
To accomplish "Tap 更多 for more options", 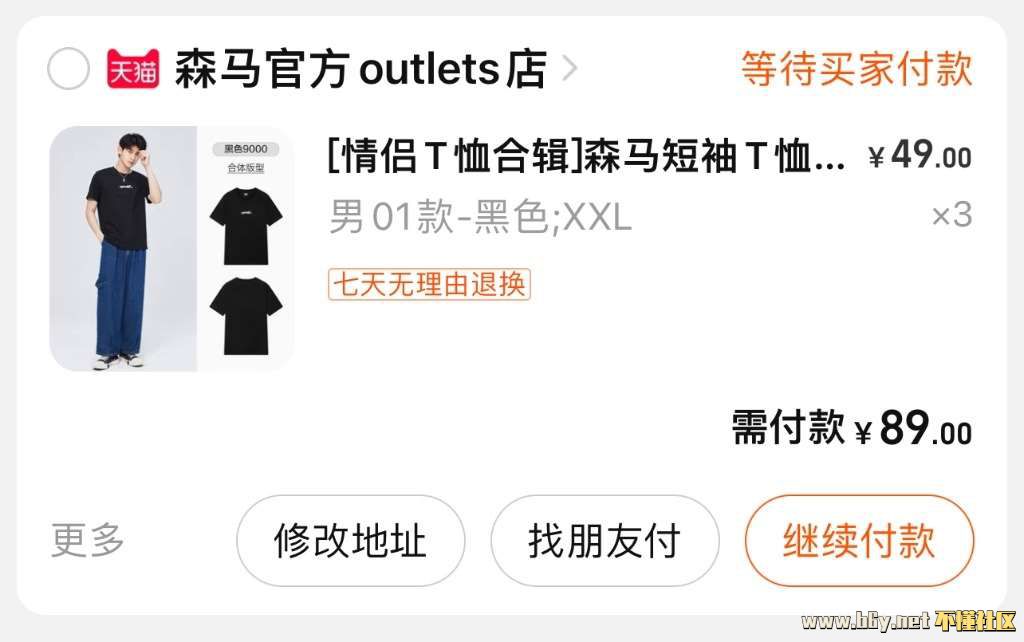I will tap(88, 541).
